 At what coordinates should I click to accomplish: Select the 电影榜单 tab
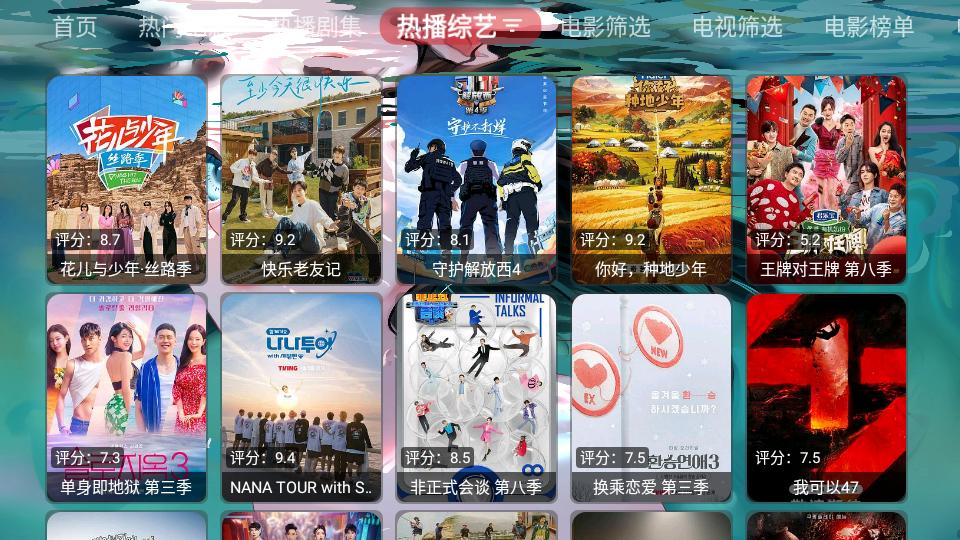869,27
